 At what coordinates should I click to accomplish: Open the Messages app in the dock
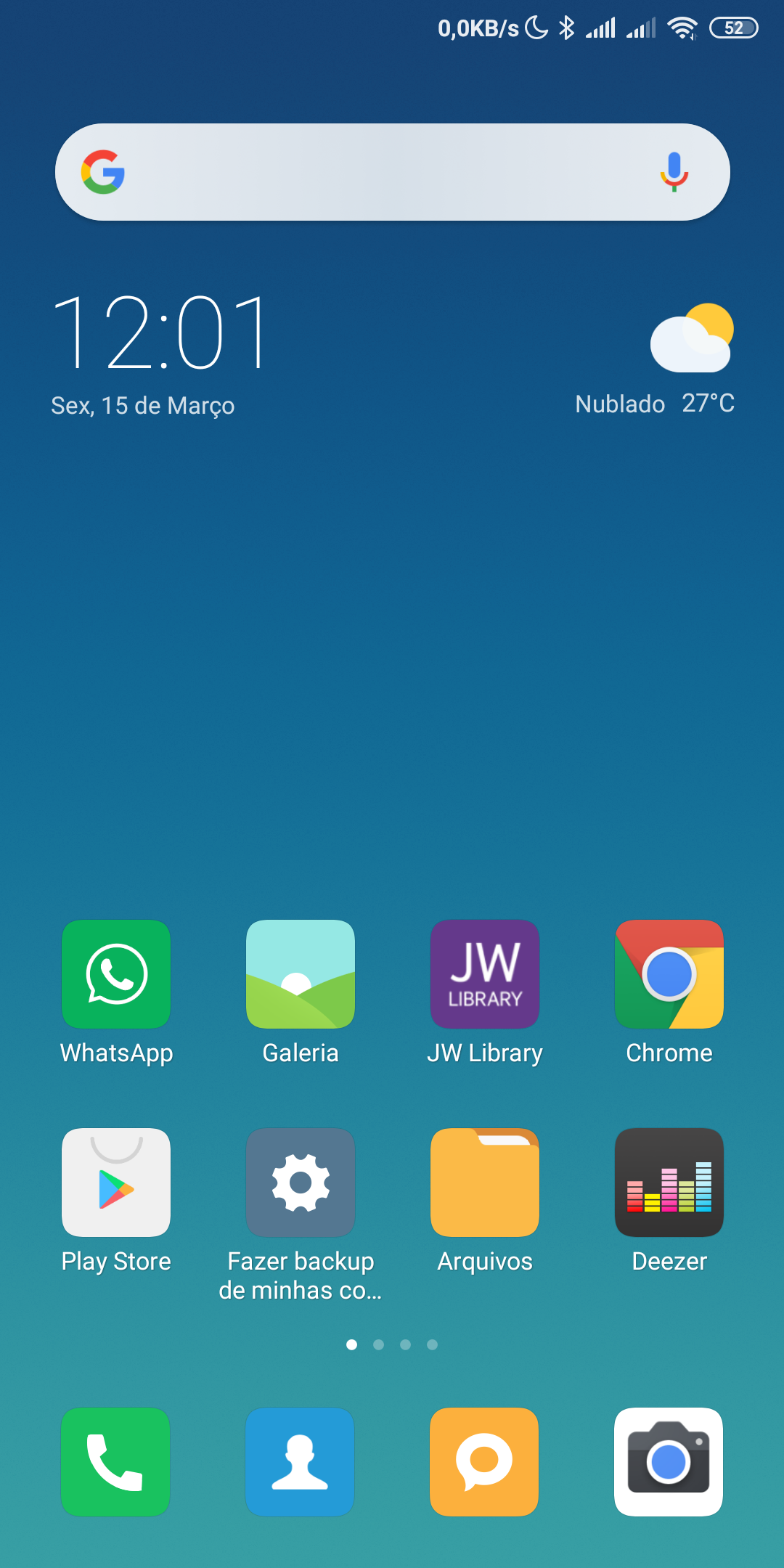484,1462
